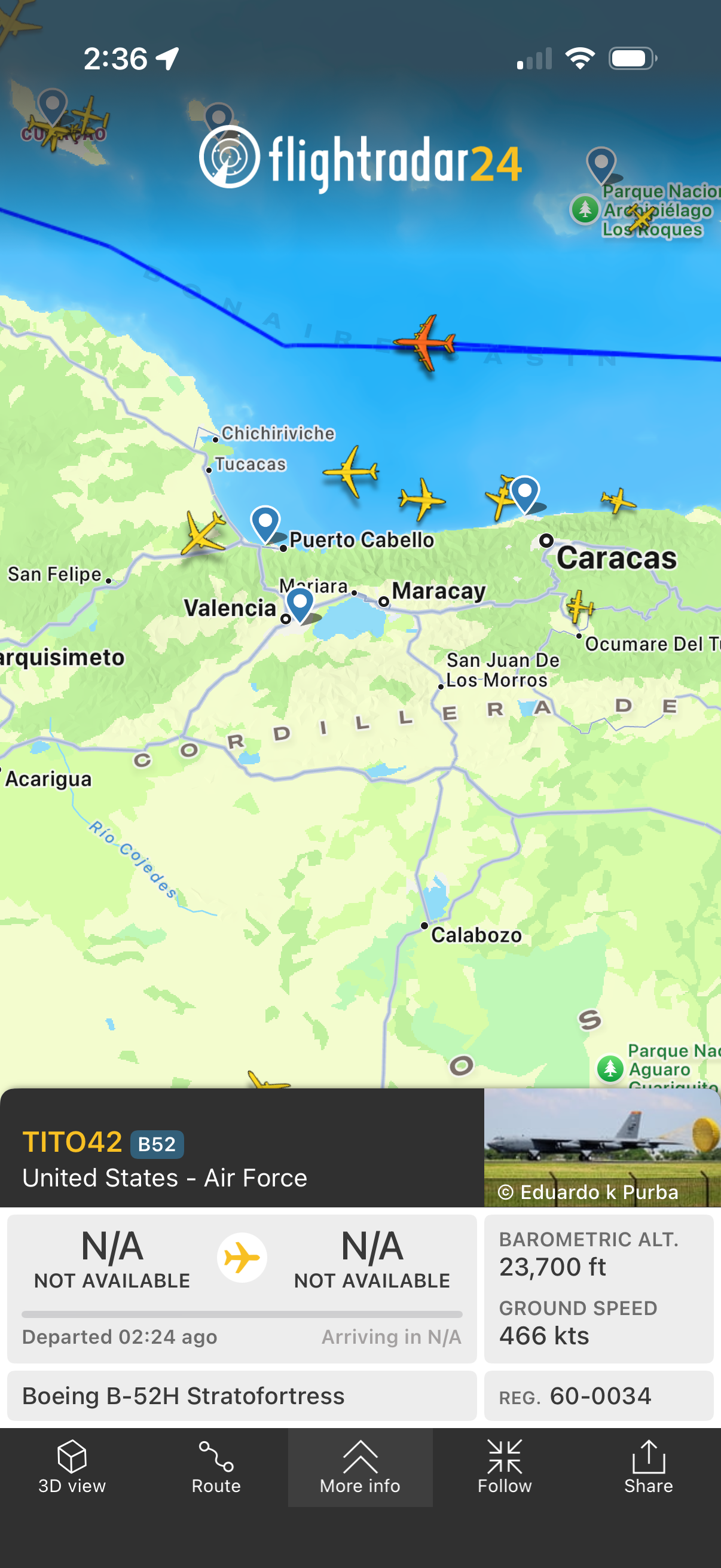Show the flight's Route

[216, 1467]
